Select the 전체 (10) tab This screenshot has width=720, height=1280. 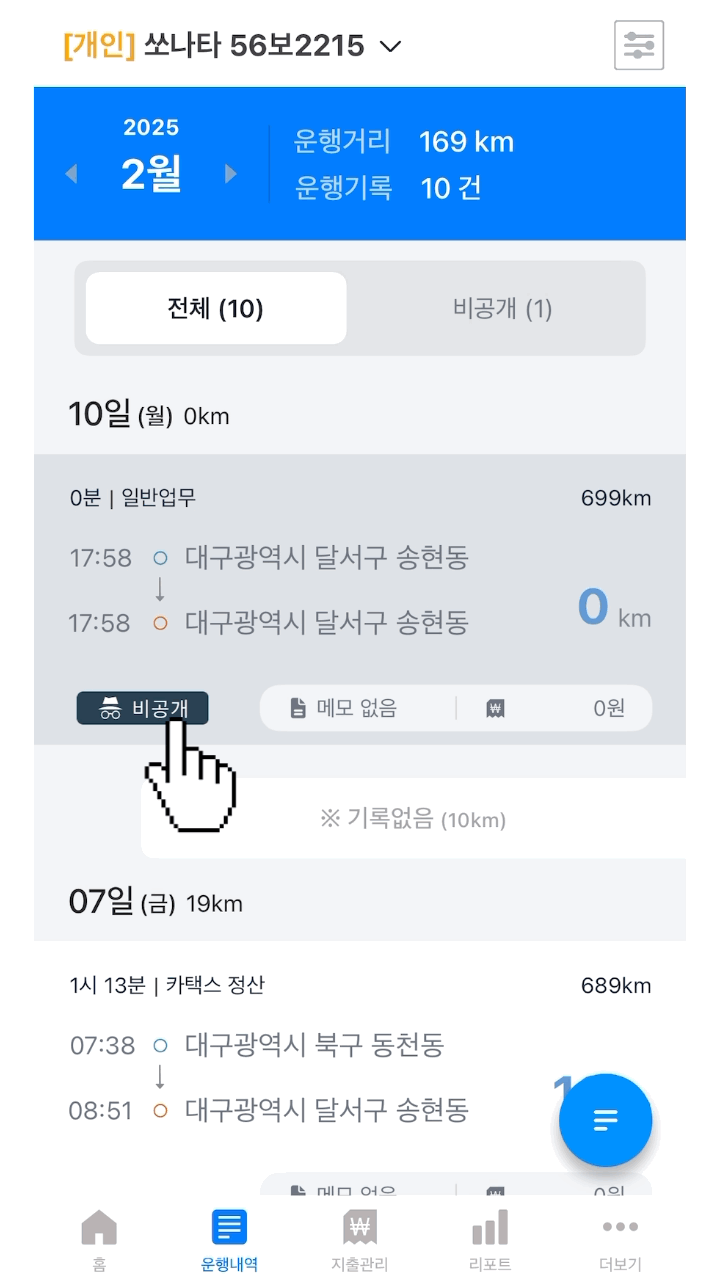214,308
